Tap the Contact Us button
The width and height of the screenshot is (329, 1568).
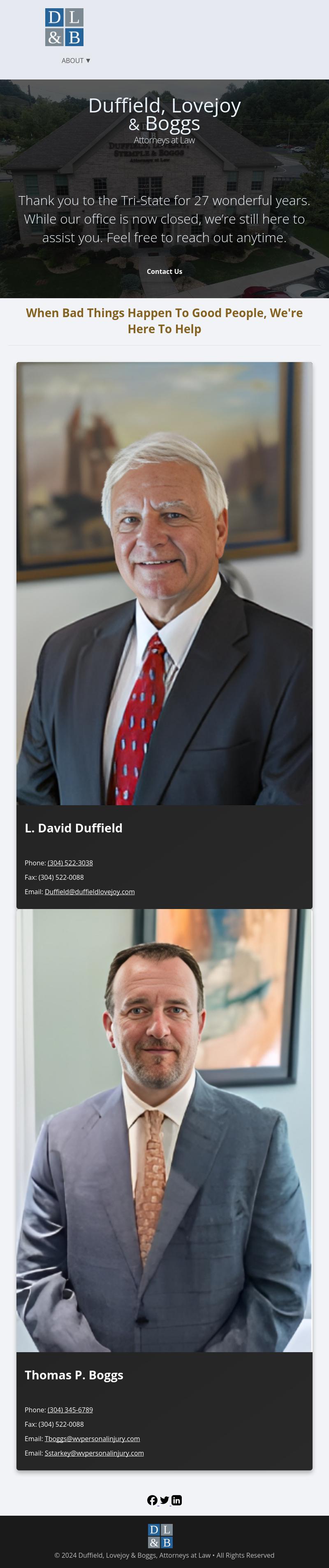point(164,271)
